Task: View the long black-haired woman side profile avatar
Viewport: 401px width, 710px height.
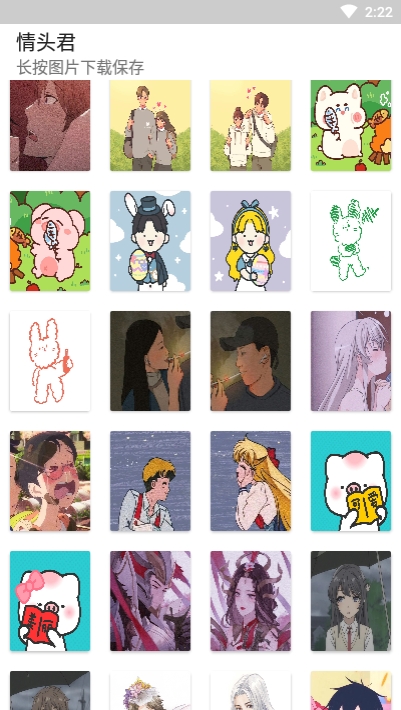Action: (150, 361)
